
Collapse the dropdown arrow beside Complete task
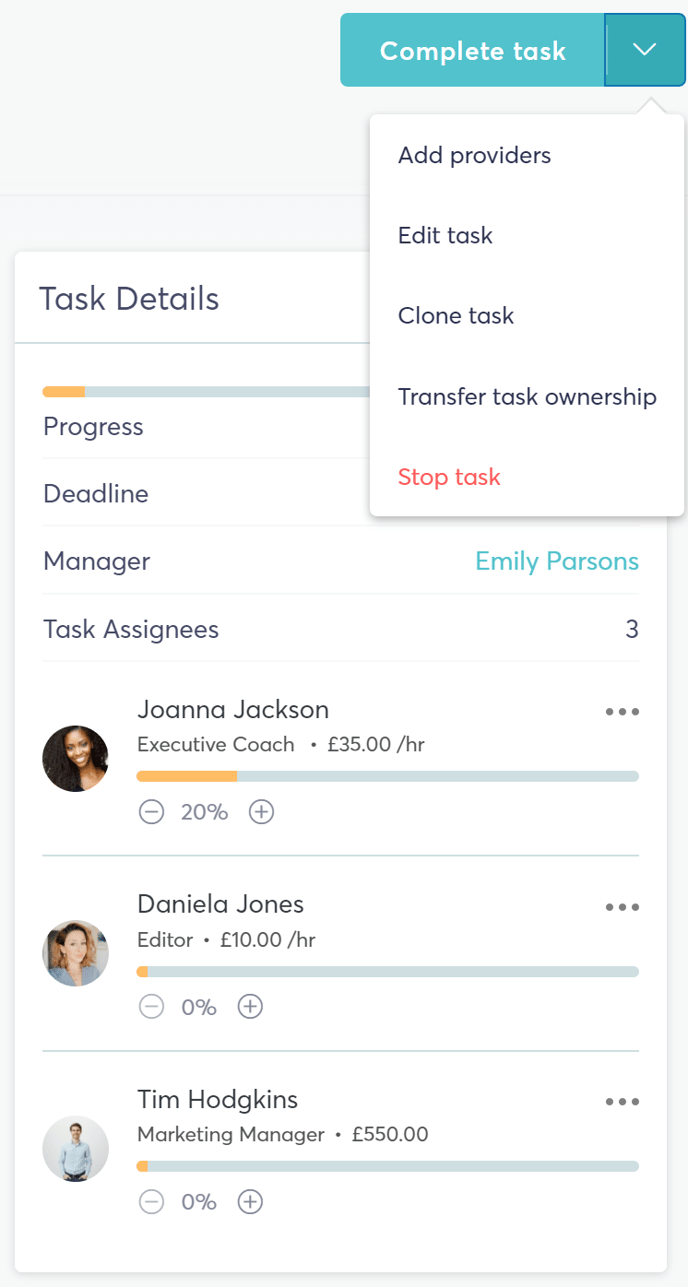click(645, 50)
